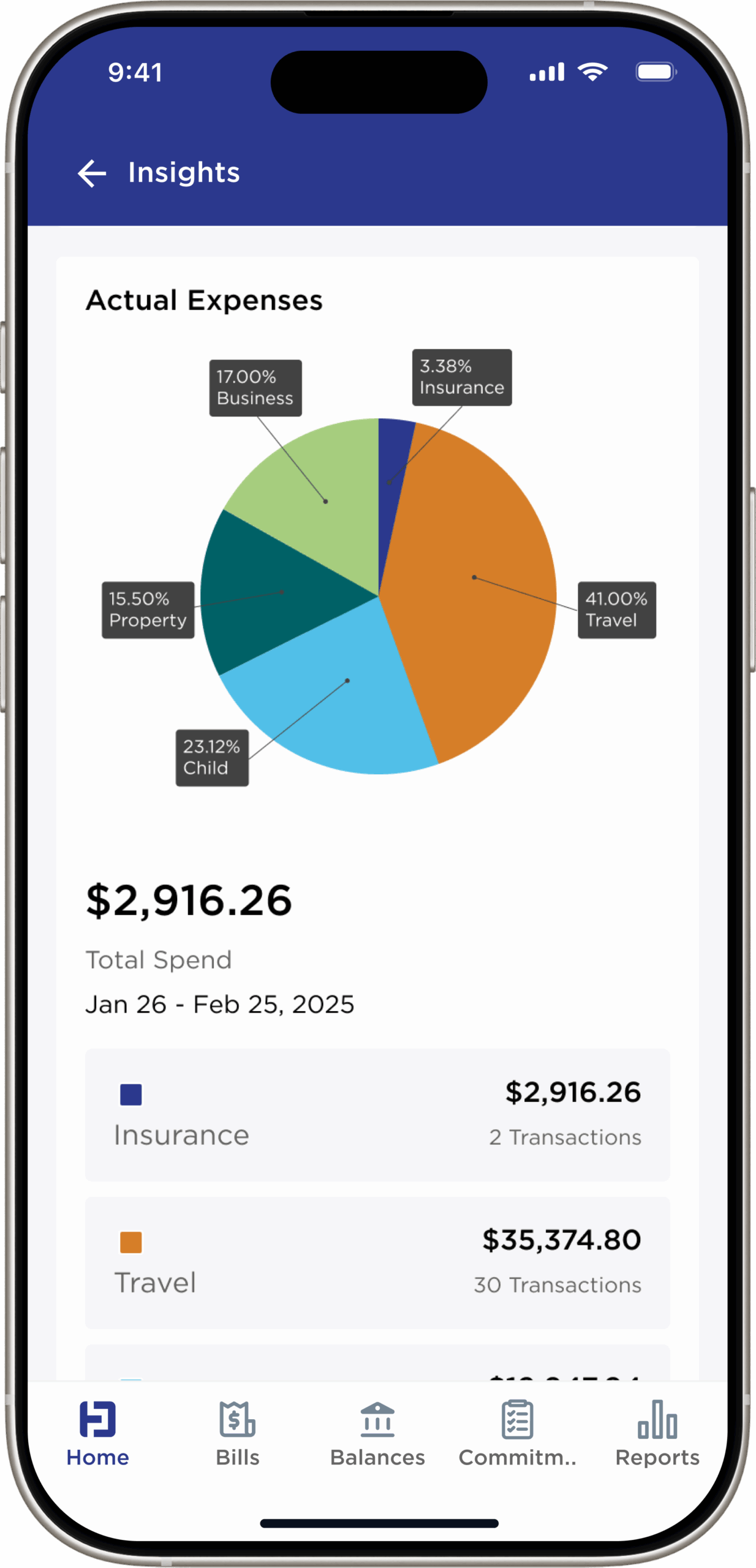The width and height of the screenshot is (756, 1568).
Task: Go to the Reports tab
Action: point(657,1434)
